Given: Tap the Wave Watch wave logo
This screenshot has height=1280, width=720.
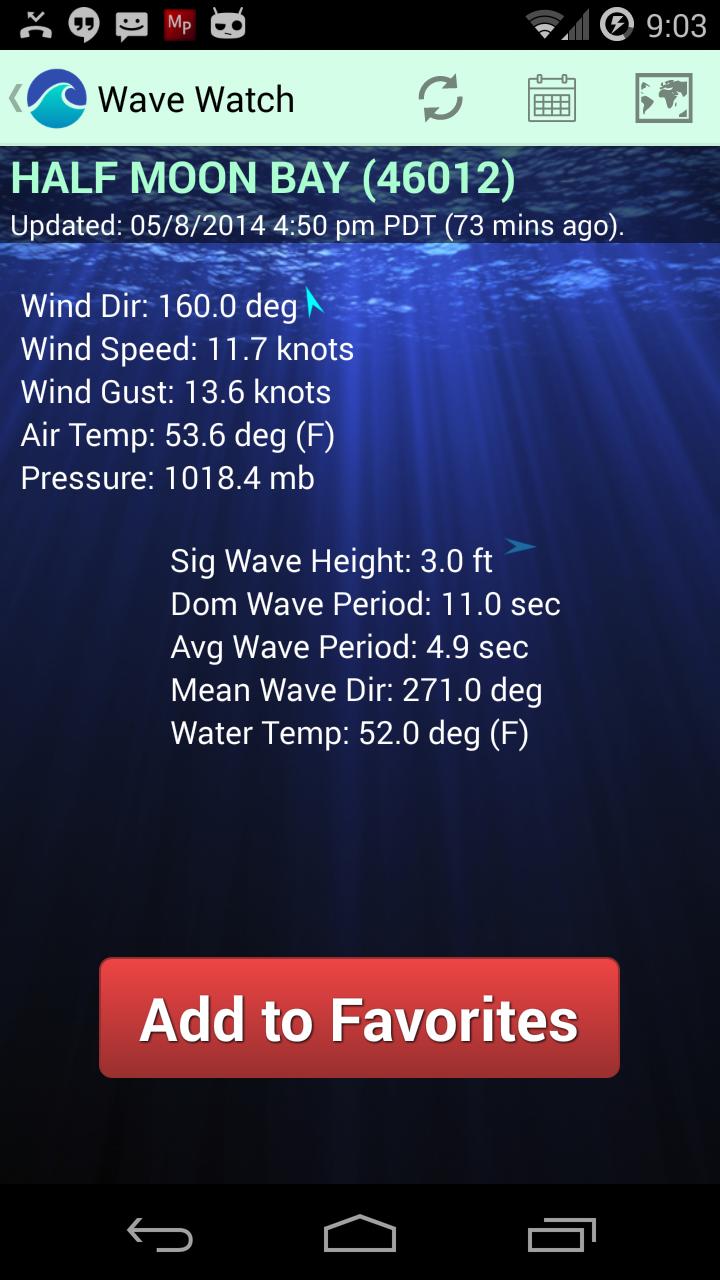Looking at the screenshot, I should [x=56, y=97].
